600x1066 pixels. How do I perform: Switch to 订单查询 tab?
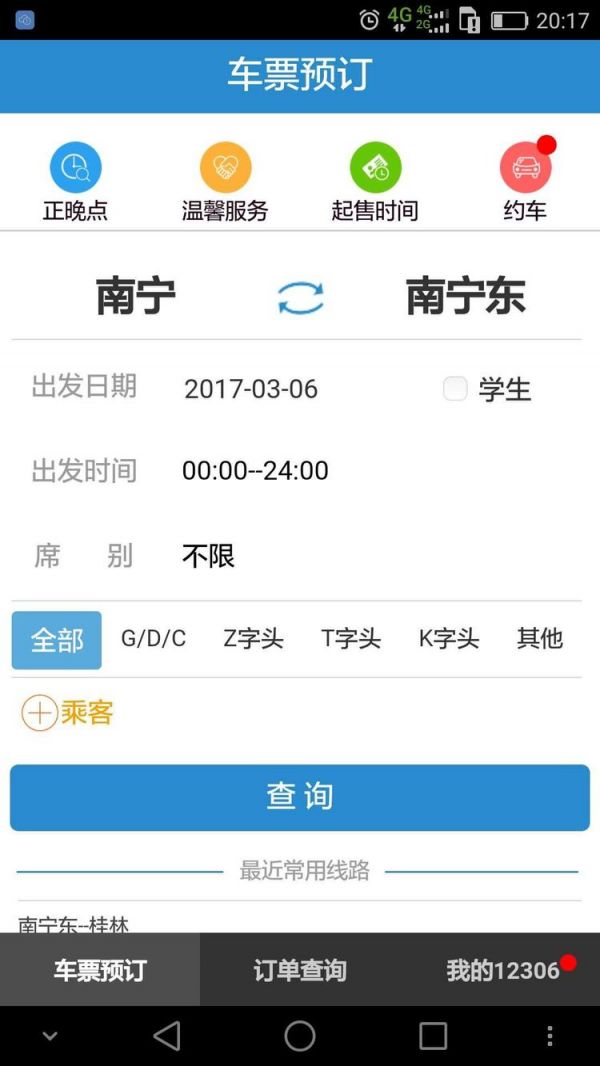click(300, 970)
